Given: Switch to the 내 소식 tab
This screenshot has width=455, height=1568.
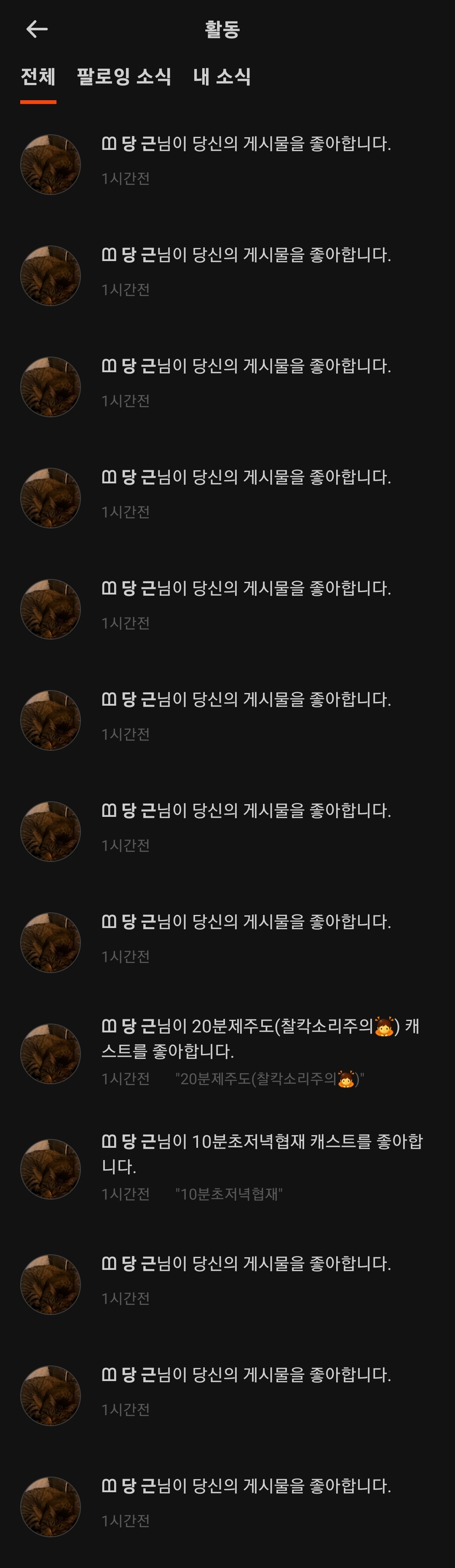Looking at the screenshot, I should (x=222, y=77).
